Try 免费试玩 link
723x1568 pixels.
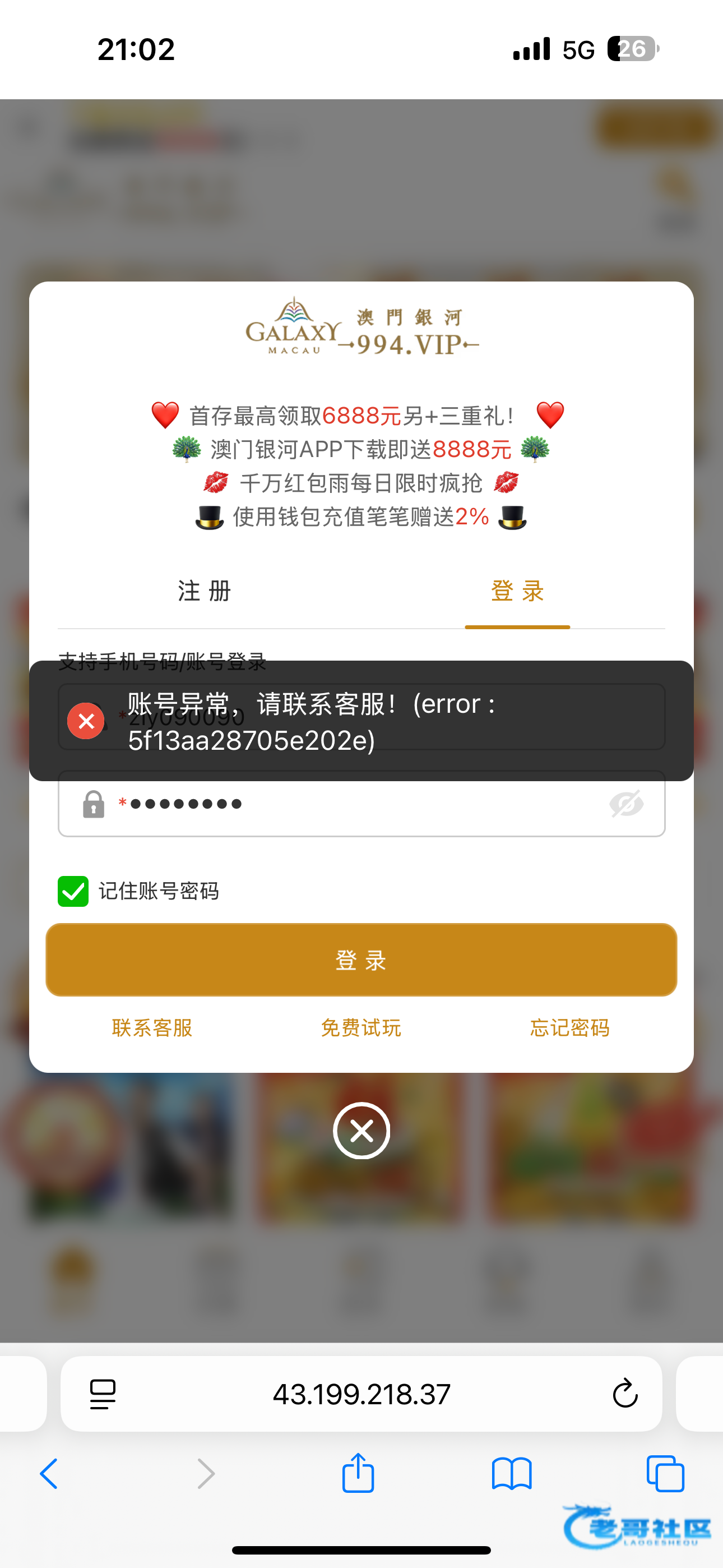coord(361,1028)
